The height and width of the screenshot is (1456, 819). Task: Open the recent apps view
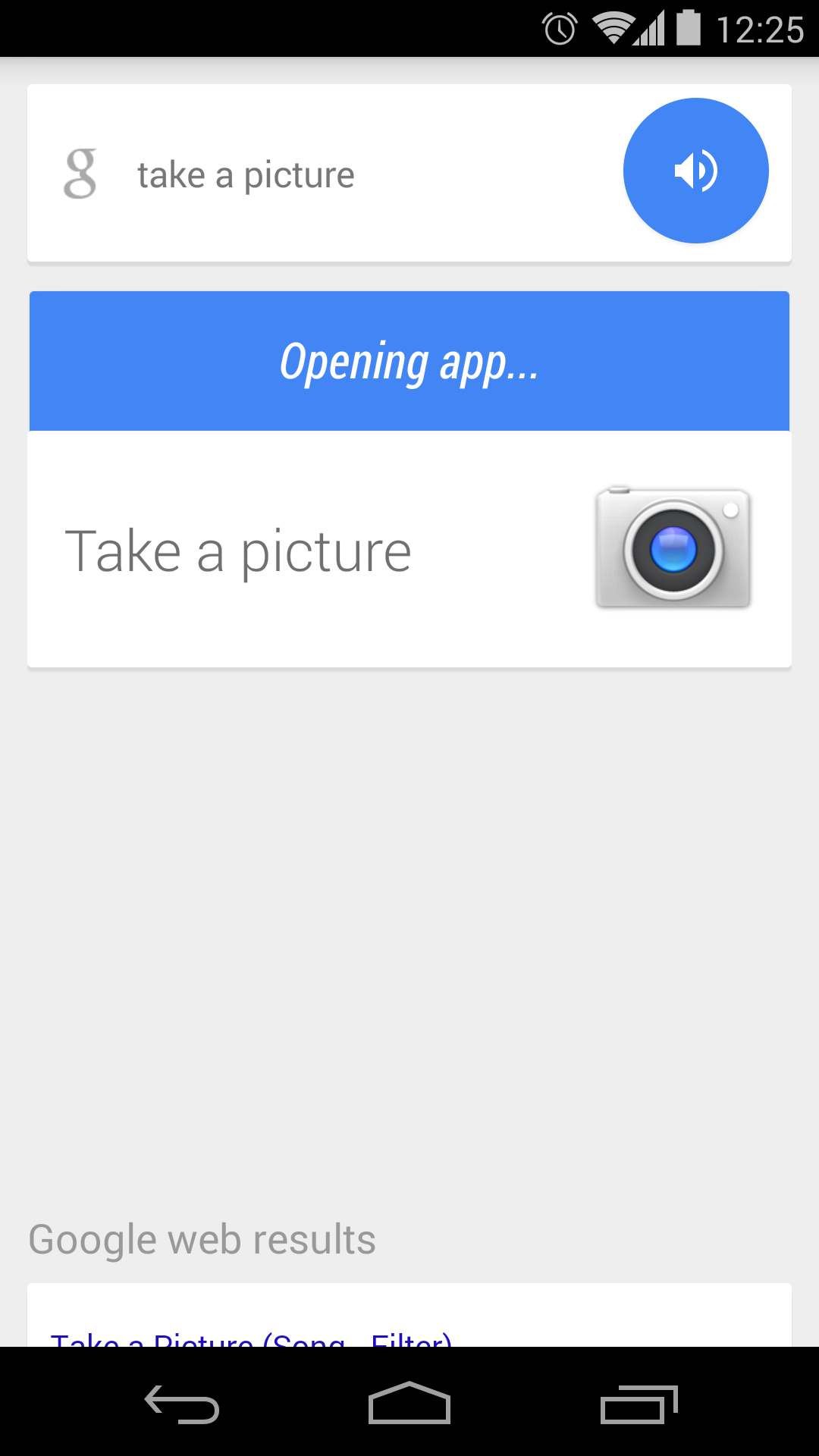point(639,1404)
